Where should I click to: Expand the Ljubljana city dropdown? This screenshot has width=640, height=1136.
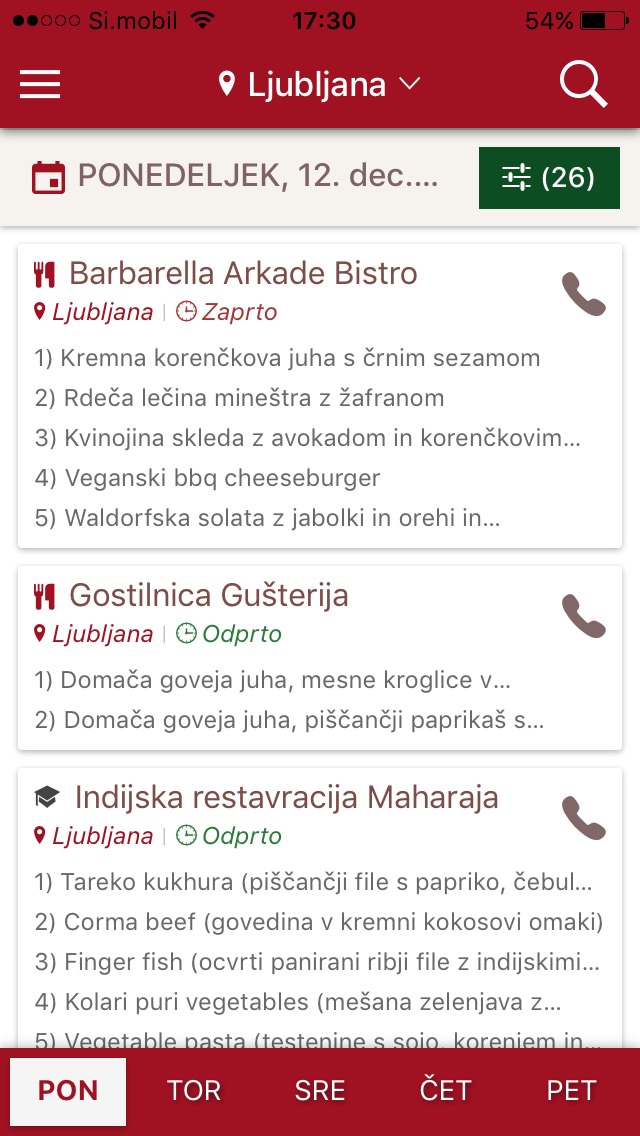click(320, 85)
